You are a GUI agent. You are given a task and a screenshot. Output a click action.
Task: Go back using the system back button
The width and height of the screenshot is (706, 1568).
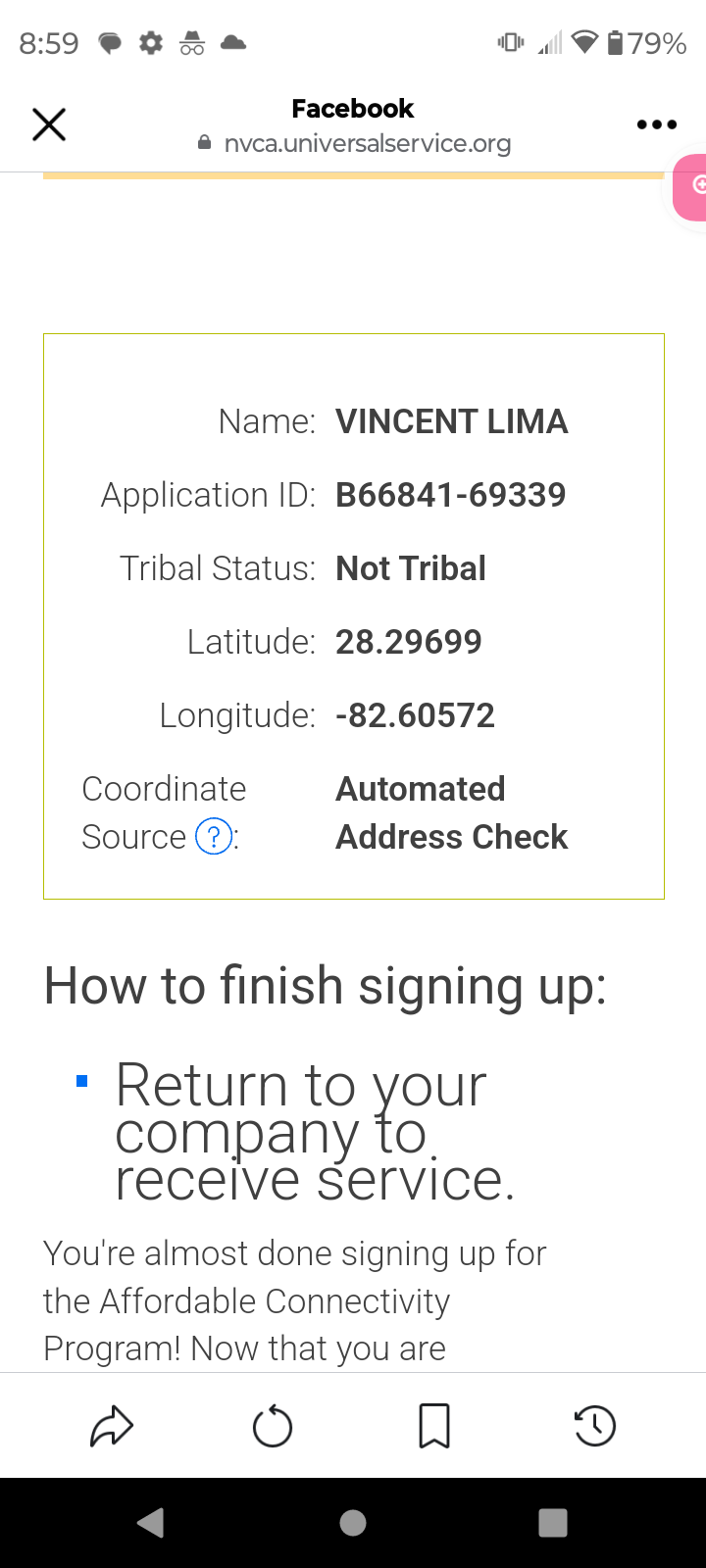(x=151, y=1522)
